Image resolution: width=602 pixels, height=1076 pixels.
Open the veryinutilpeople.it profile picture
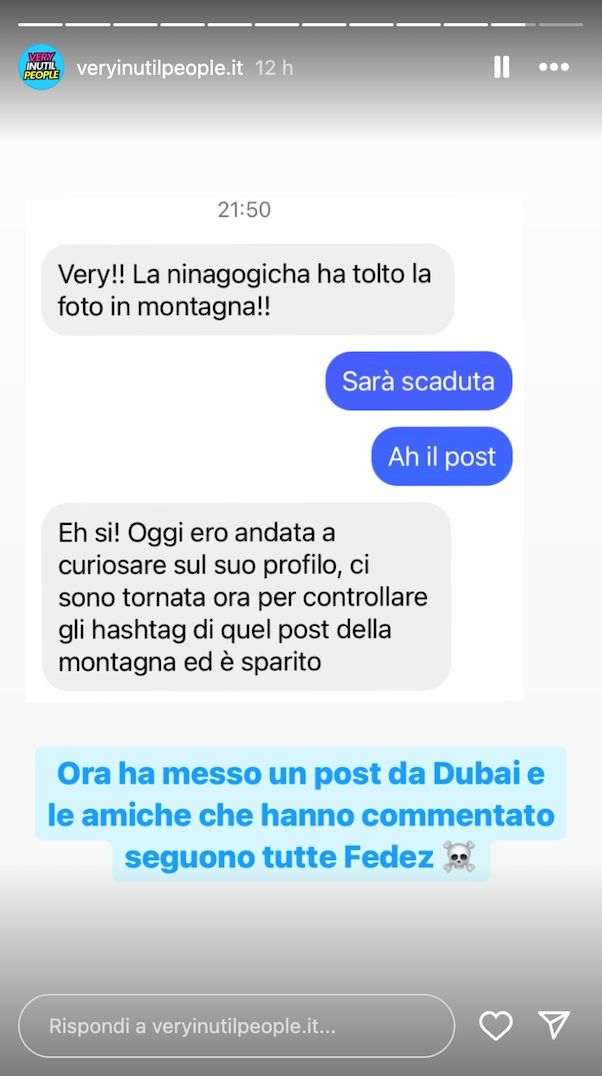[41, 68]
